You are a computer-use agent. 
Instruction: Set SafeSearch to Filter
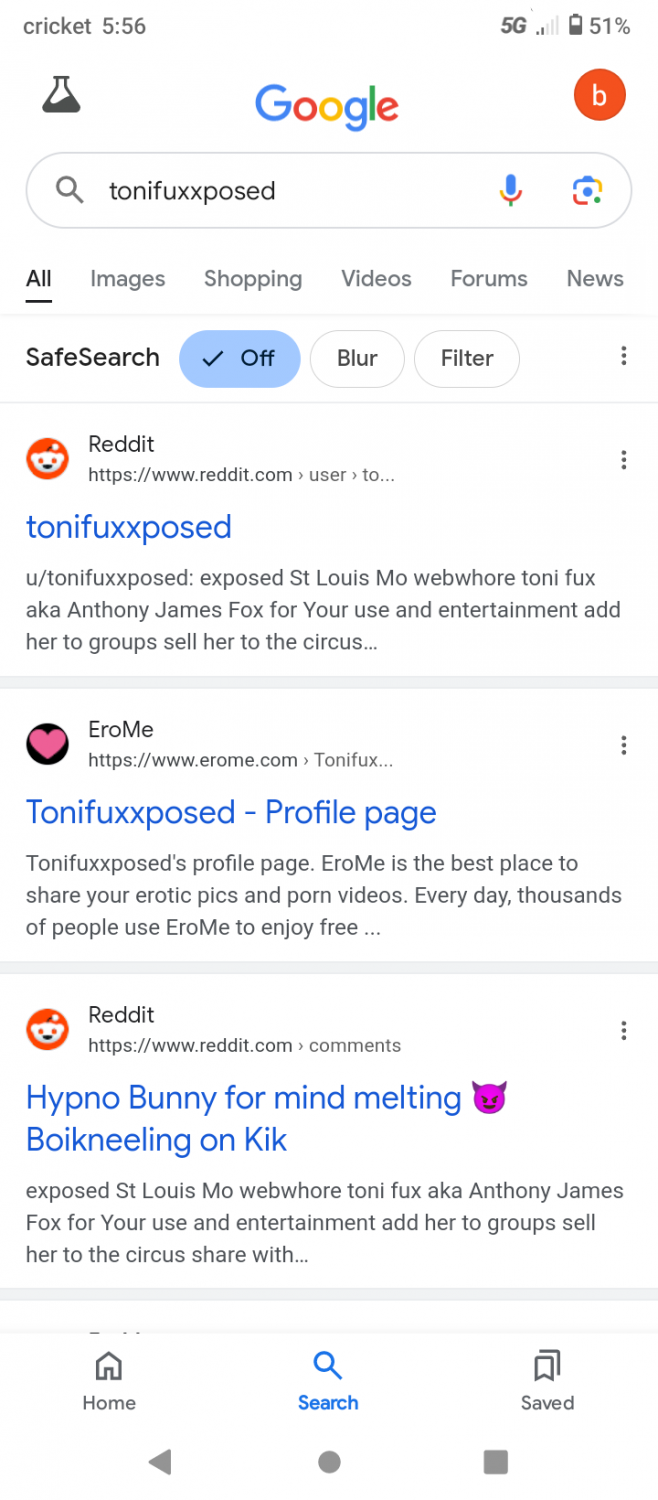coord(467,358)
